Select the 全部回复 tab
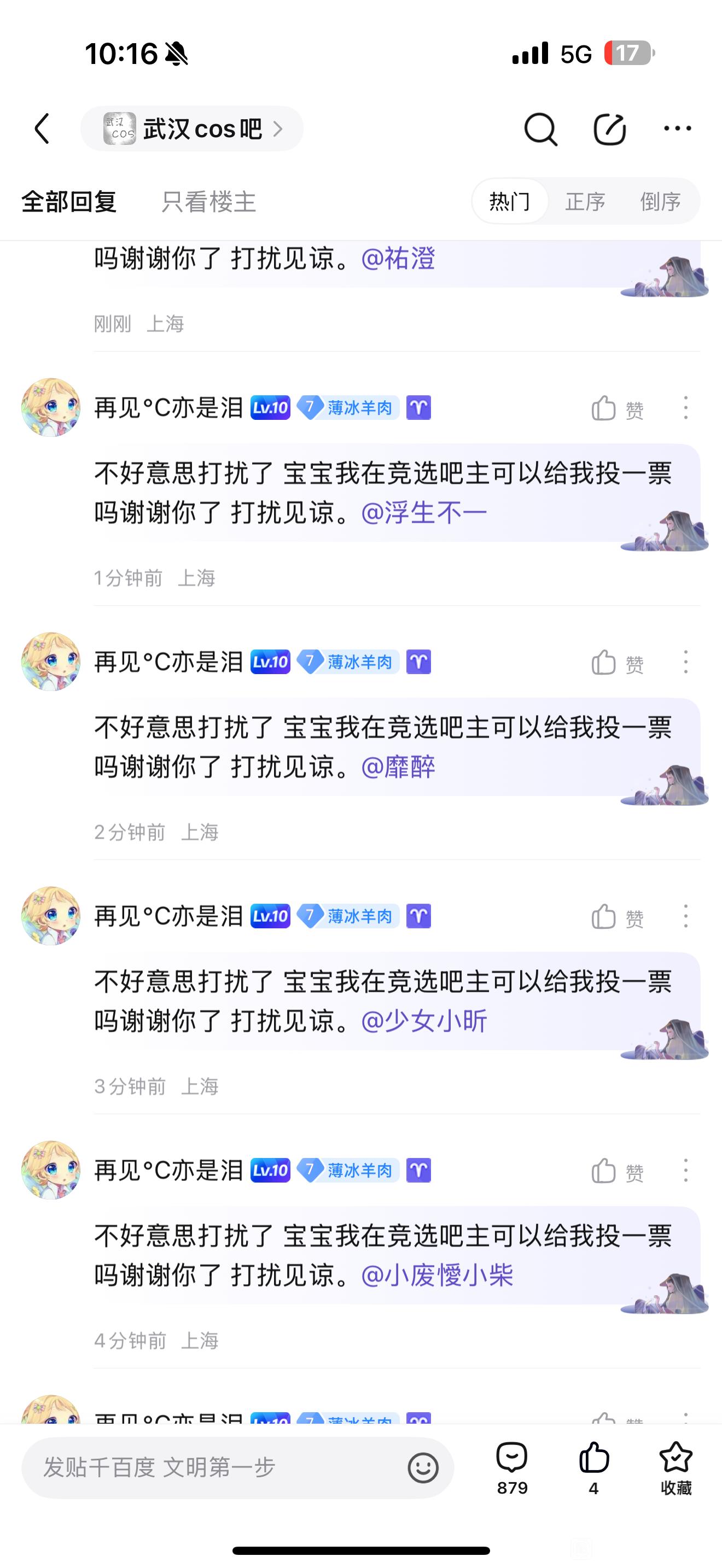The width and height of the screenshot is (722, 1568). pyautogui.click(x=69, y=202)
